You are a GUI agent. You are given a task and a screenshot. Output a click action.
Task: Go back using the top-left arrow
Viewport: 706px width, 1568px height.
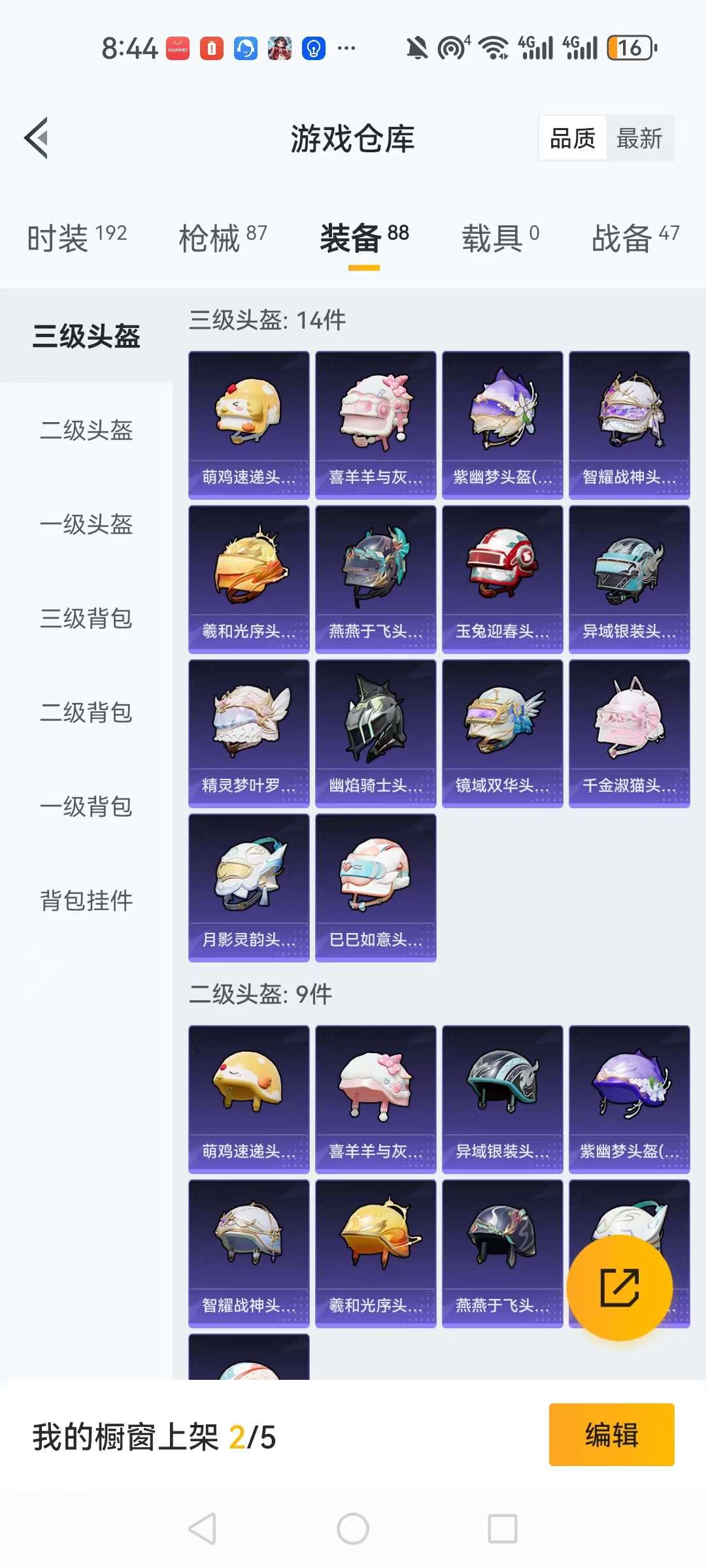pyautogui.click(x=37, y=138)
